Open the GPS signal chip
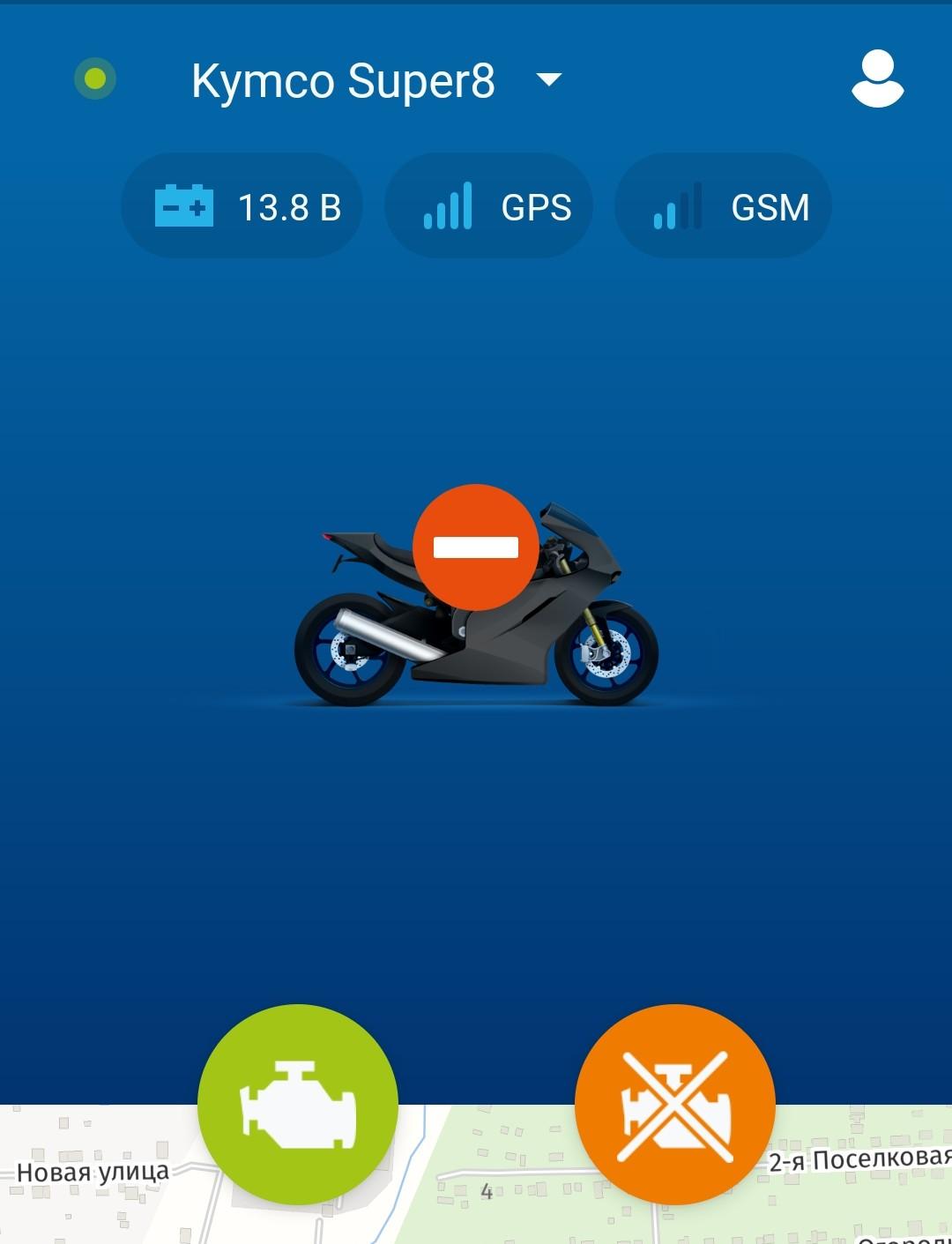952x1244 pixels. tap(489, 207)
